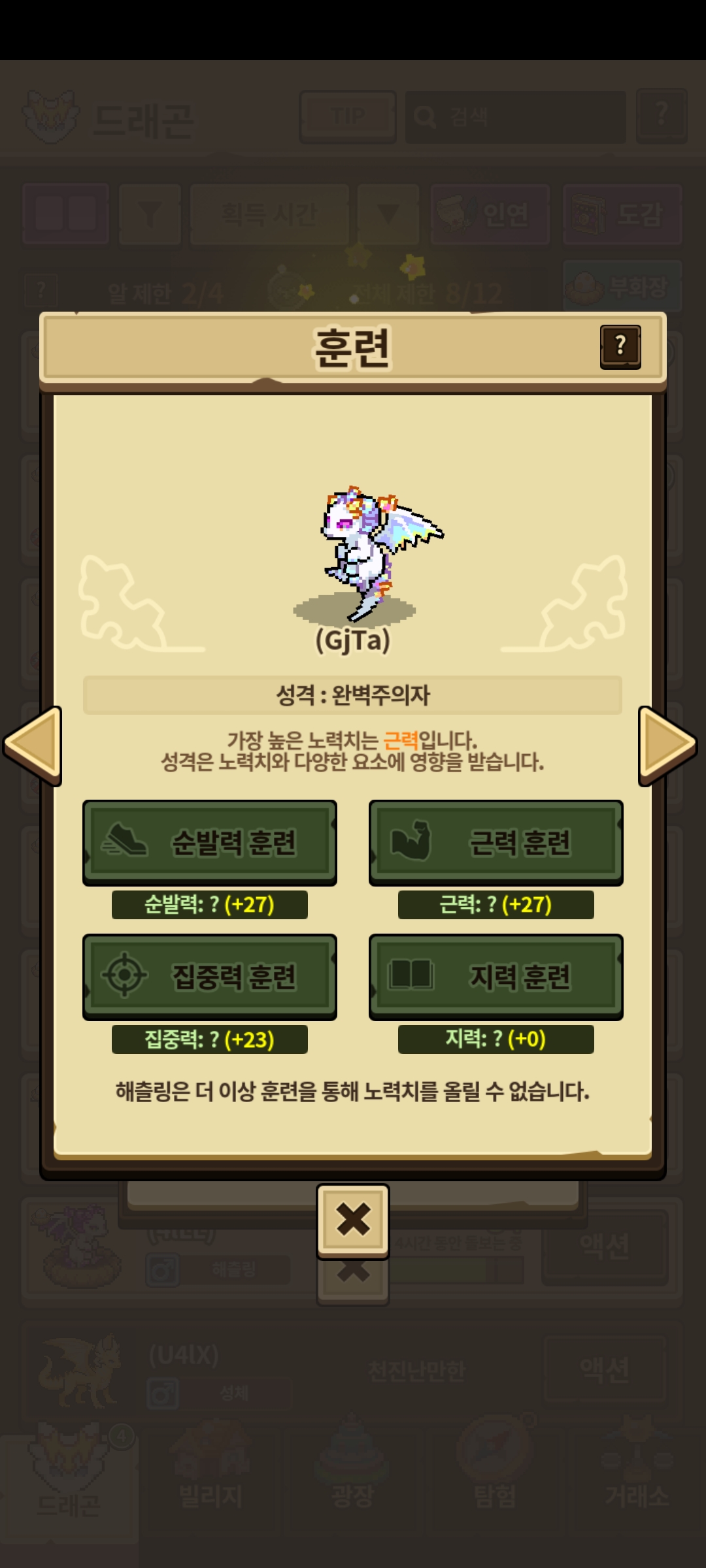
Task: Start 순발력 훈련 (agility training)
Action: [209, 842]
